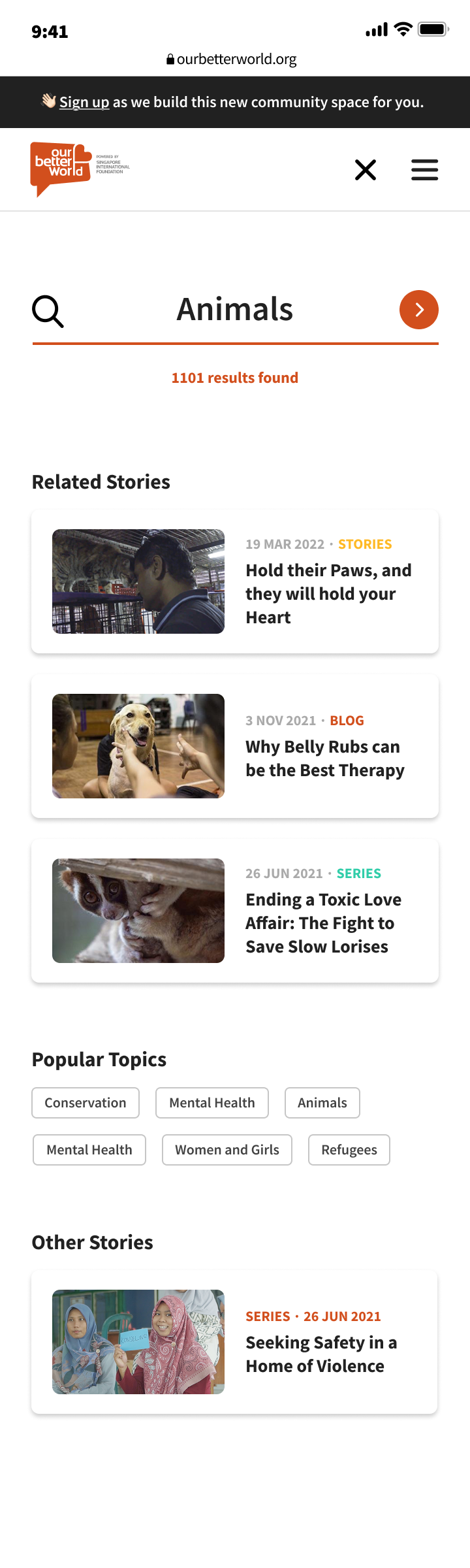The width and height of the screenshot is (470, 1568).
Task: Go to Our Better World home logo
Action: coord(80,169)
